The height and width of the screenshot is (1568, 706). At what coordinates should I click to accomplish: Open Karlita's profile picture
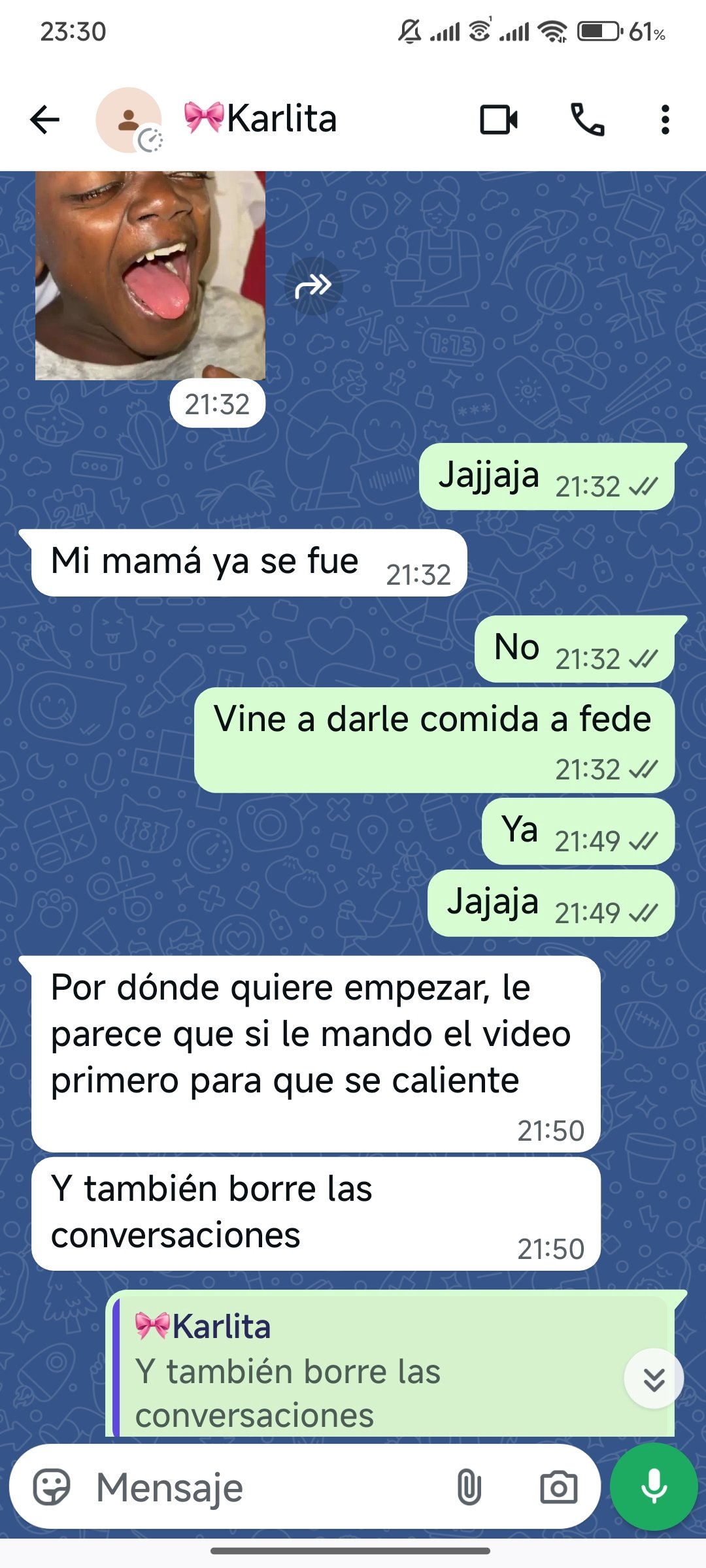click(x=129, y=120)
